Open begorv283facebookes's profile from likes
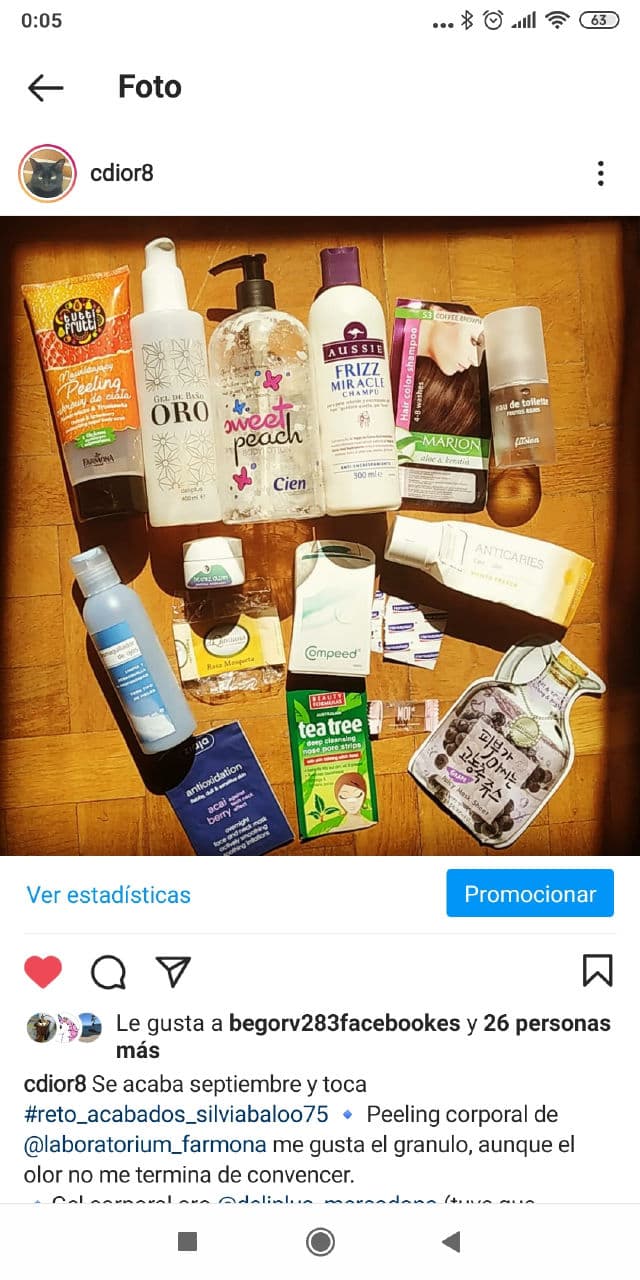Image resolution: width=640 pixels, height=1280 pixels. tap(344, 1023)
